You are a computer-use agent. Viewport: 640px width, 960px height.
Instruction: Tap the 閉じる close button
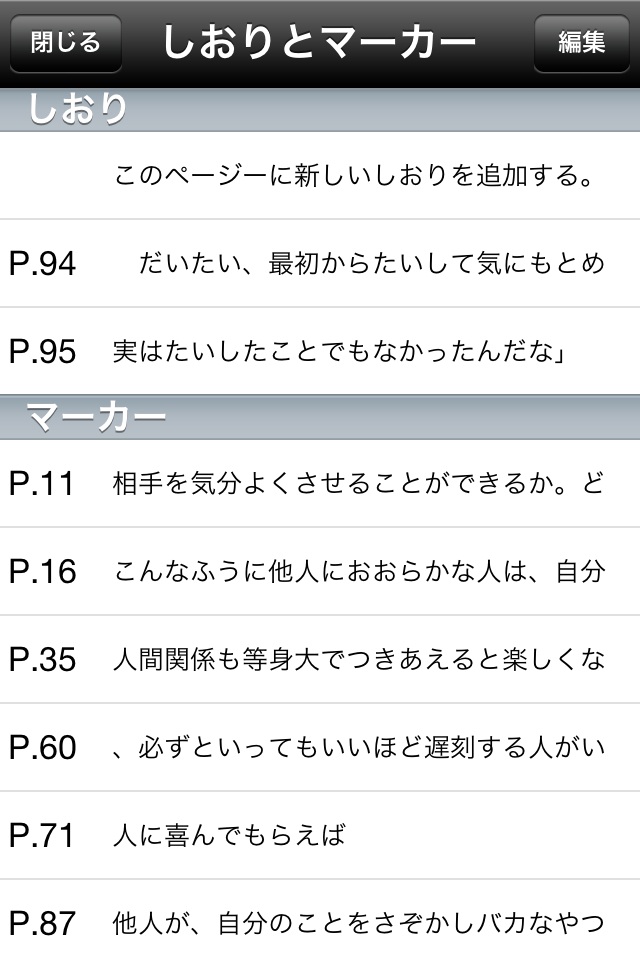66,43
